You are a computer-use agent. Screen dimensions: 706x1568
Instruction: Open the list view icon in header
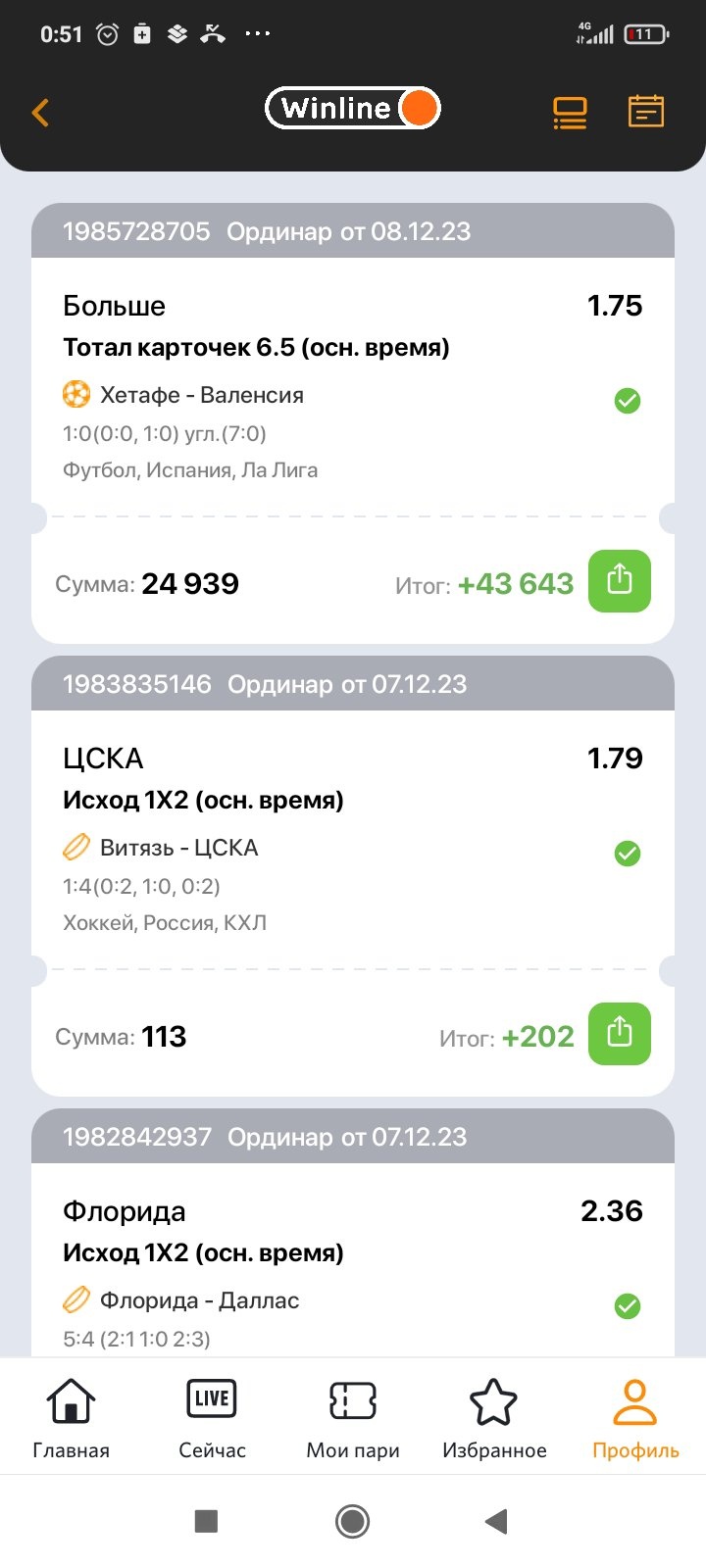pos(570,113)
